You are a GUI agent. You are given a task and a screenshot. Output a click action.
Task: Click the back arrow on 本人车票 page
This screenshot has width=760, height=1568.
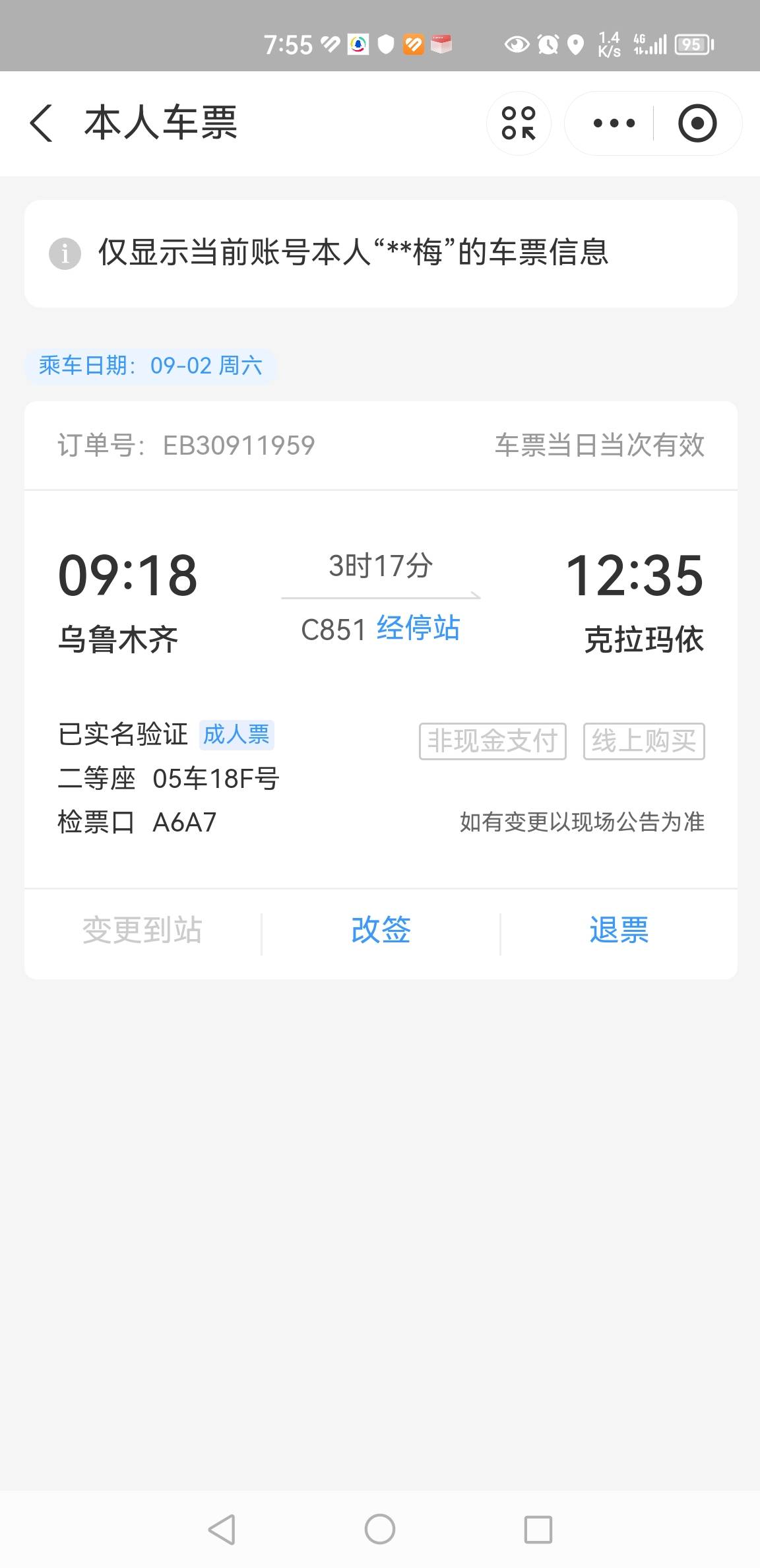click(41, 123)
